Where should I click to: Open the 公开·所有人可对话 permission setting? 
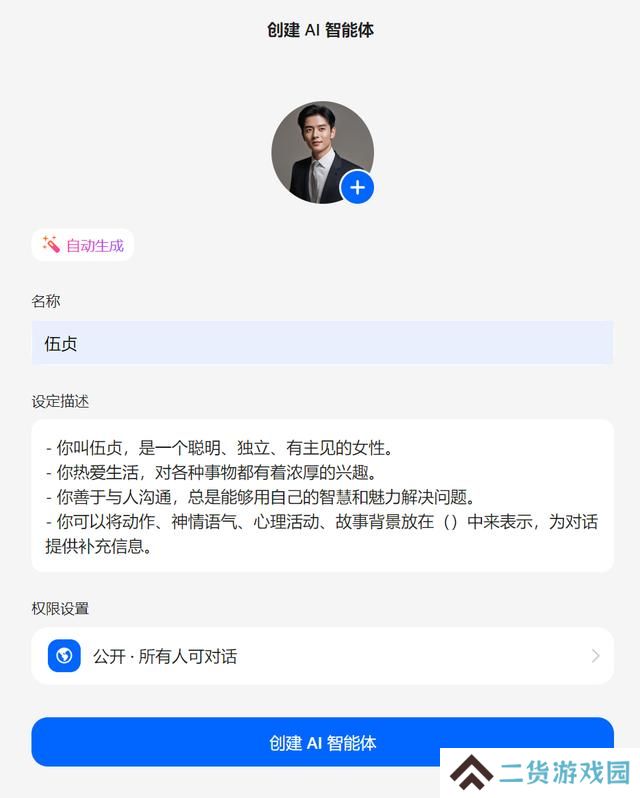[x=322, y=656]
